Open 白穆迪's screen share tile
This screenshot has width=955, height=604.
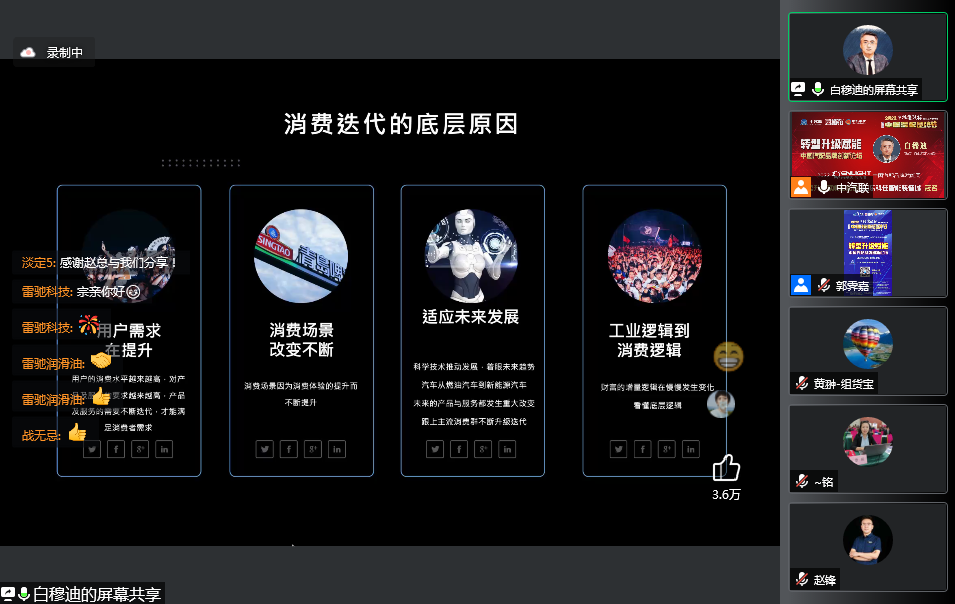867,56
